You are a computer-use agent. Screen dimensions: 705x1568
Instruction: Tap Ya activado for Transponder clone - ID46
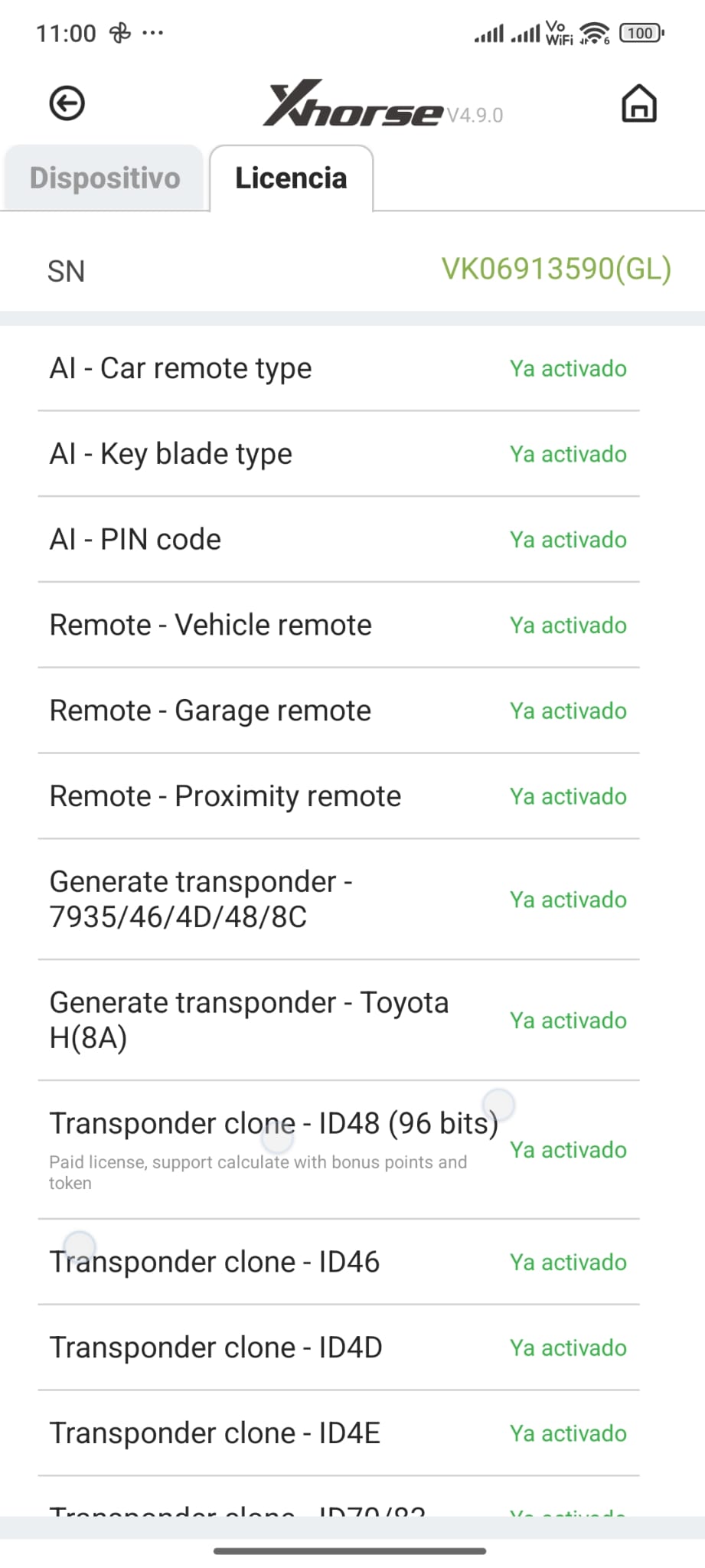[x=567, y=1263]
